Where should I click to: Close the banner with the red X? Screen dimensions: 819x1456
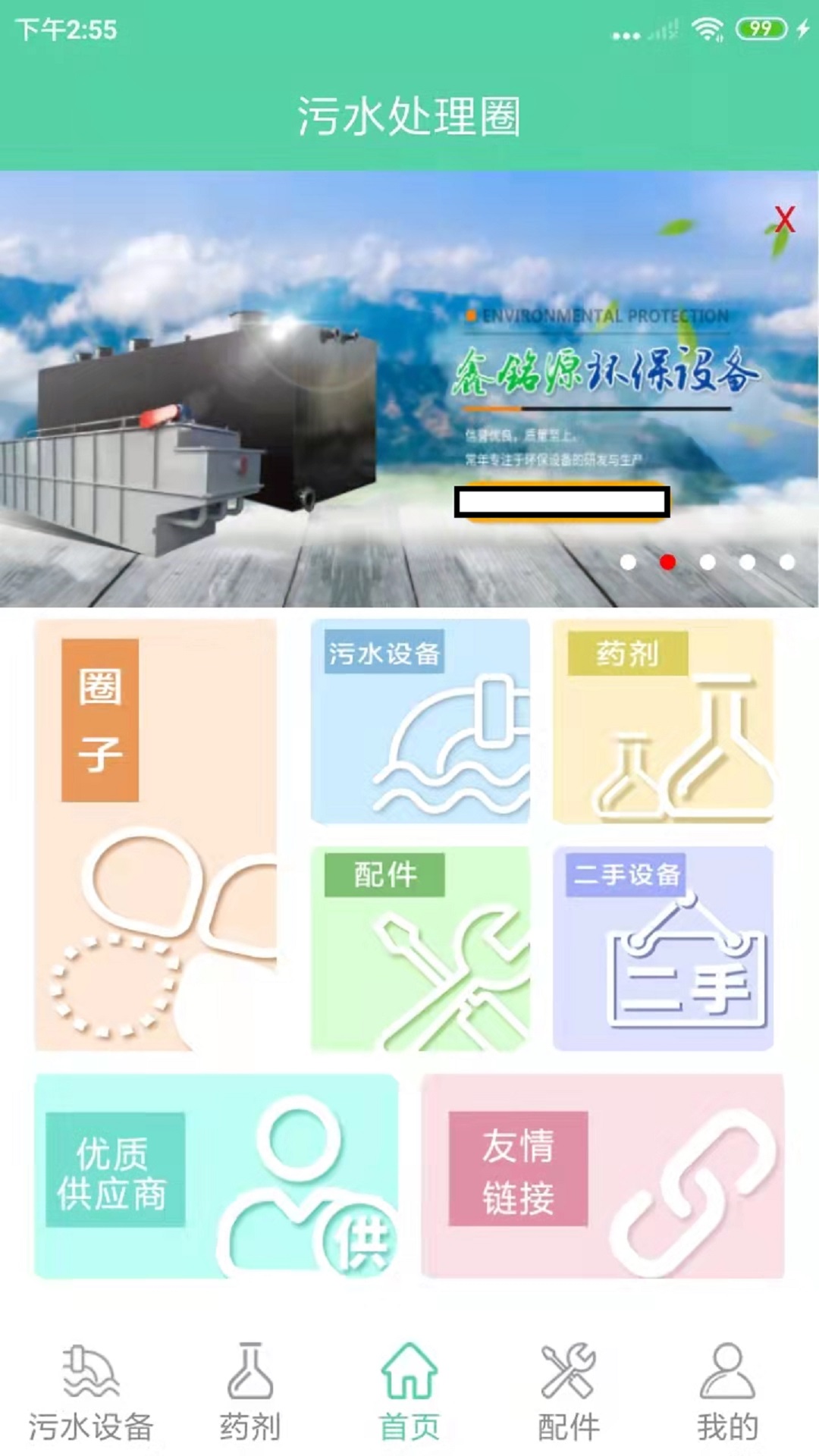click(x=785, y=220)
